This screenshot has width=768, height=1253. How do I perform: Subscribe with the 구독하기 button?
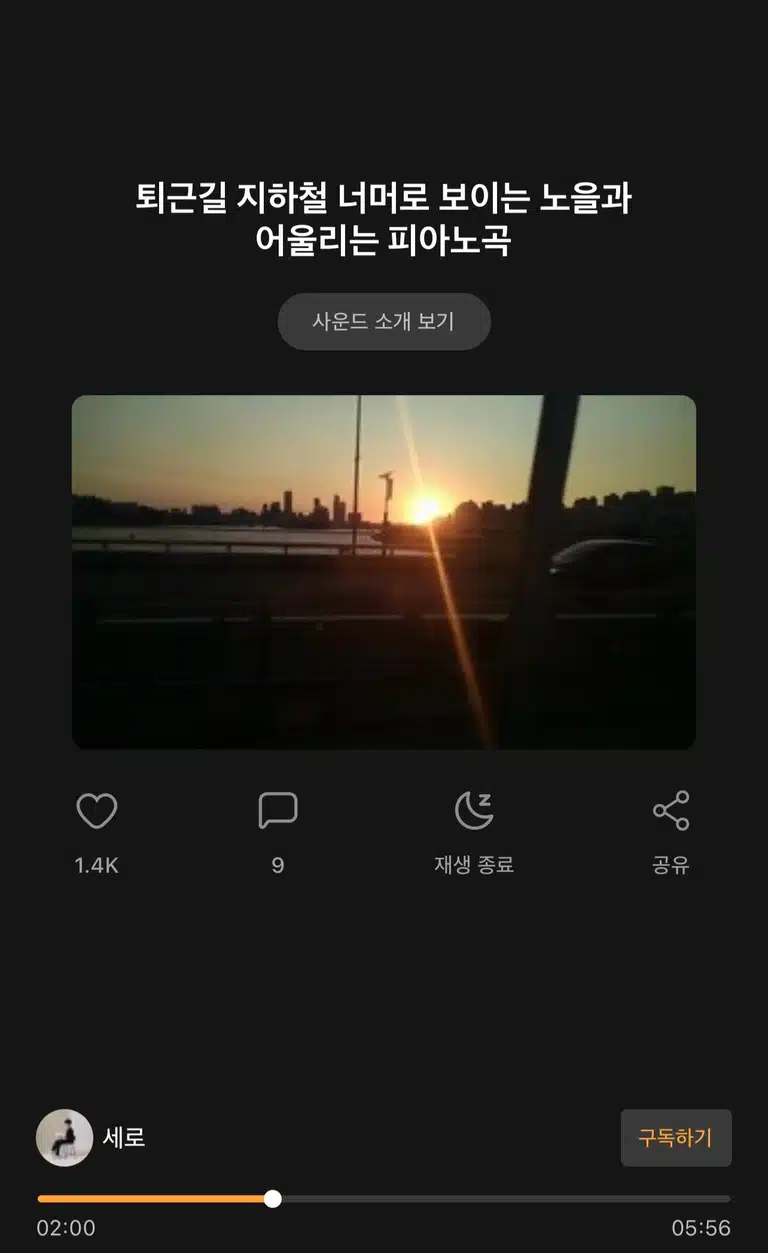click(676, 1138)
